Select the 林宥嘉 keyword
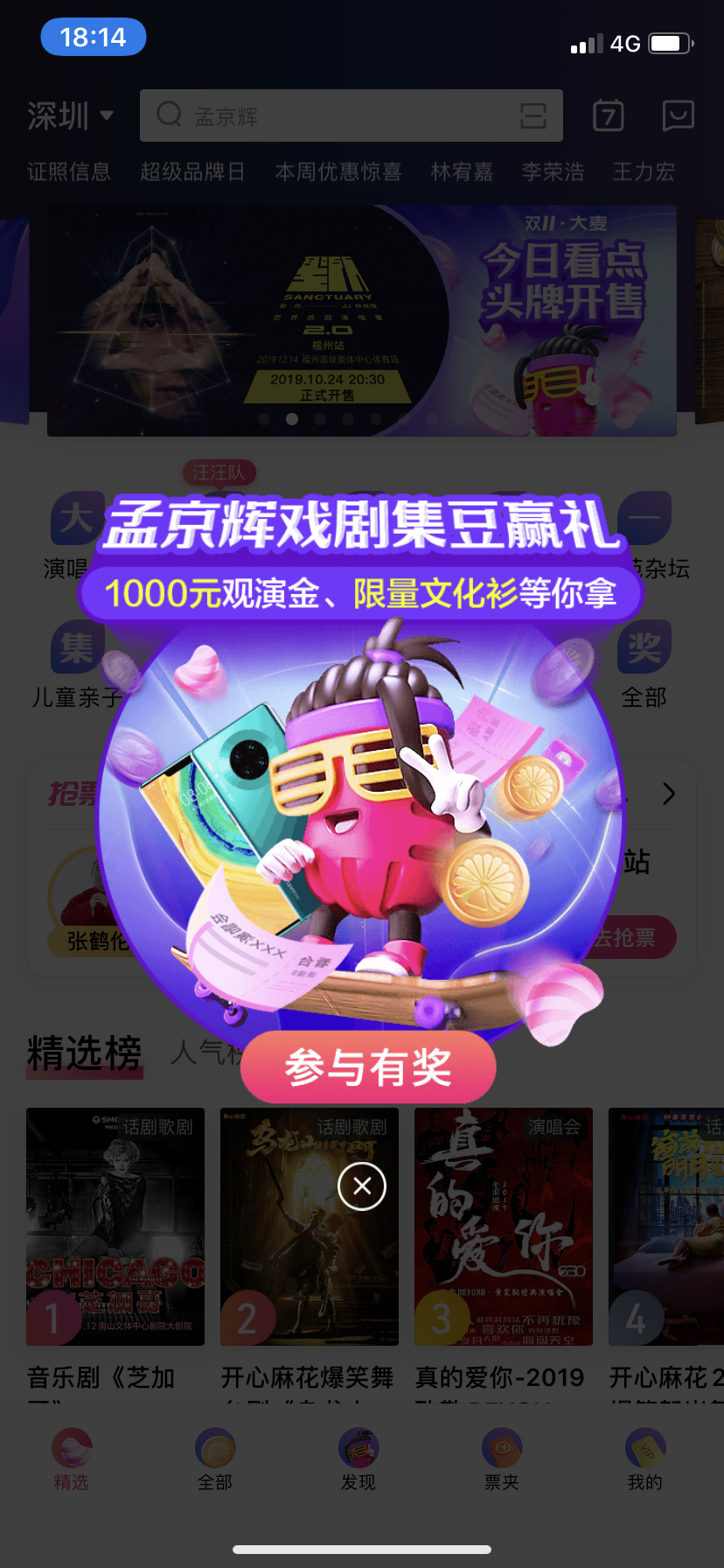 pos(462,171)
